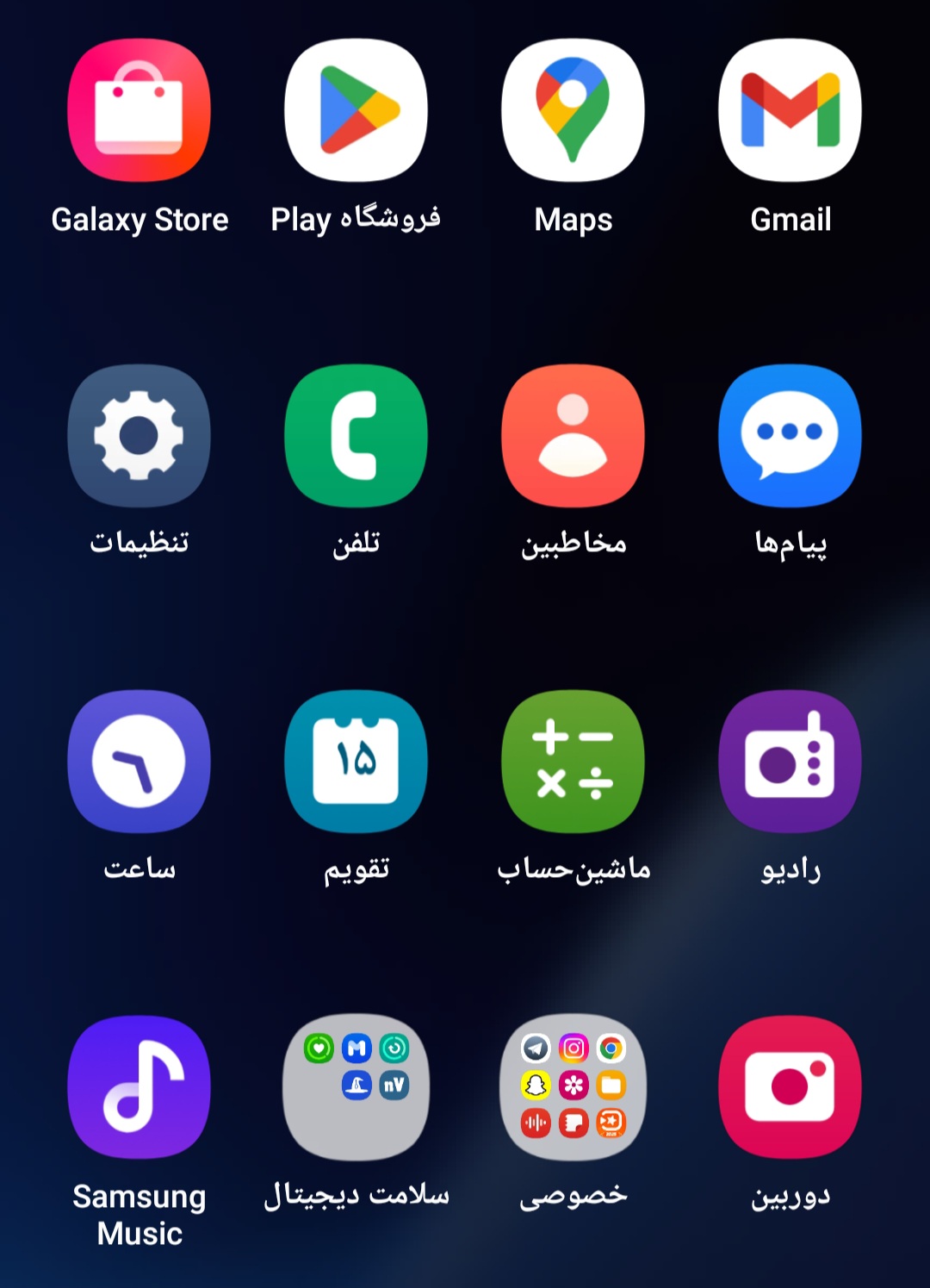Open the سلامت دیجیتال folder
The image size is (930, 1288).
click(356, 1087)
